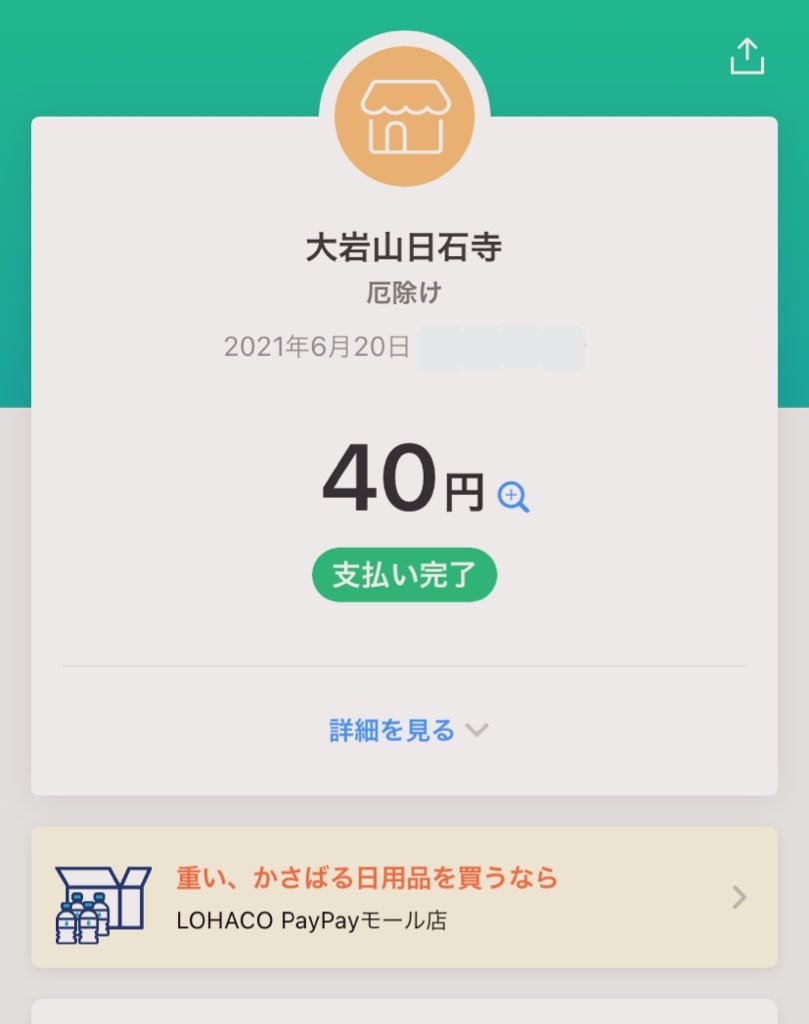
Task: Share this payment receipt
Action: (747, 57)
